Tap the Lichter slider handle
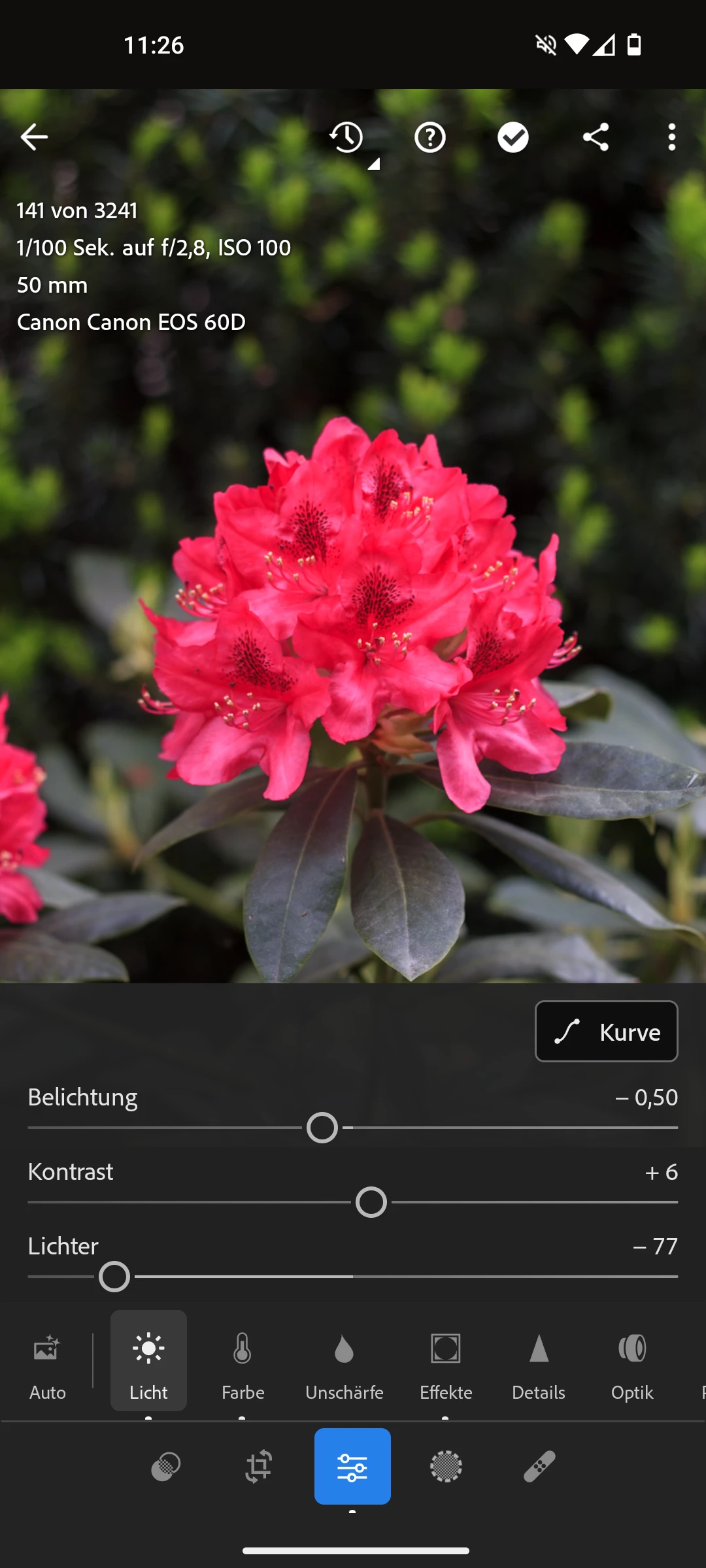 [x=114, y=1277]
